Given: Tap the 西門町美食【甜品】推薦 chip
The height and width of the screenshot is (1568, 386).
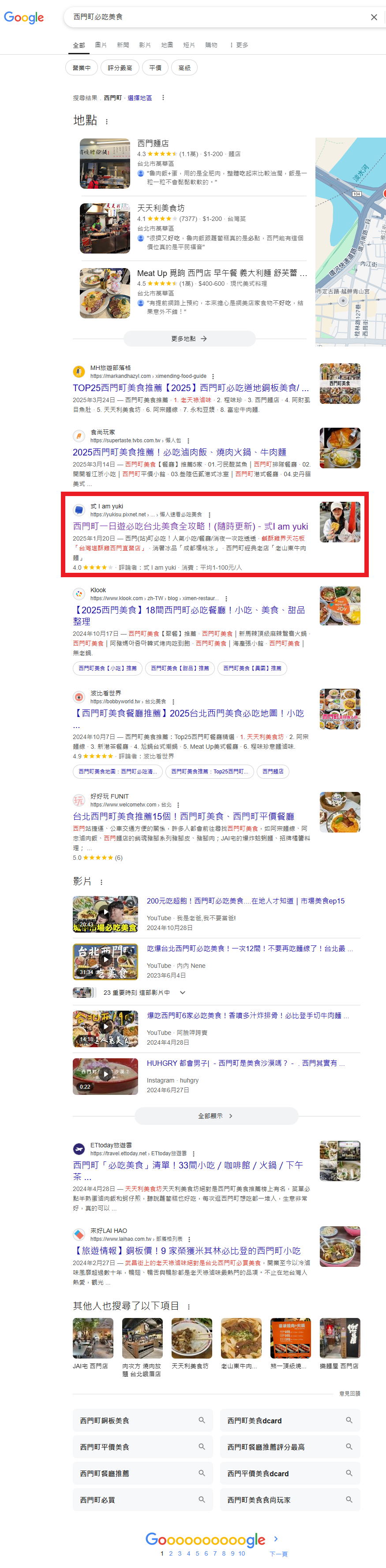Looking at the screenshot, I should pyautogui.click(x=180, y=668).
